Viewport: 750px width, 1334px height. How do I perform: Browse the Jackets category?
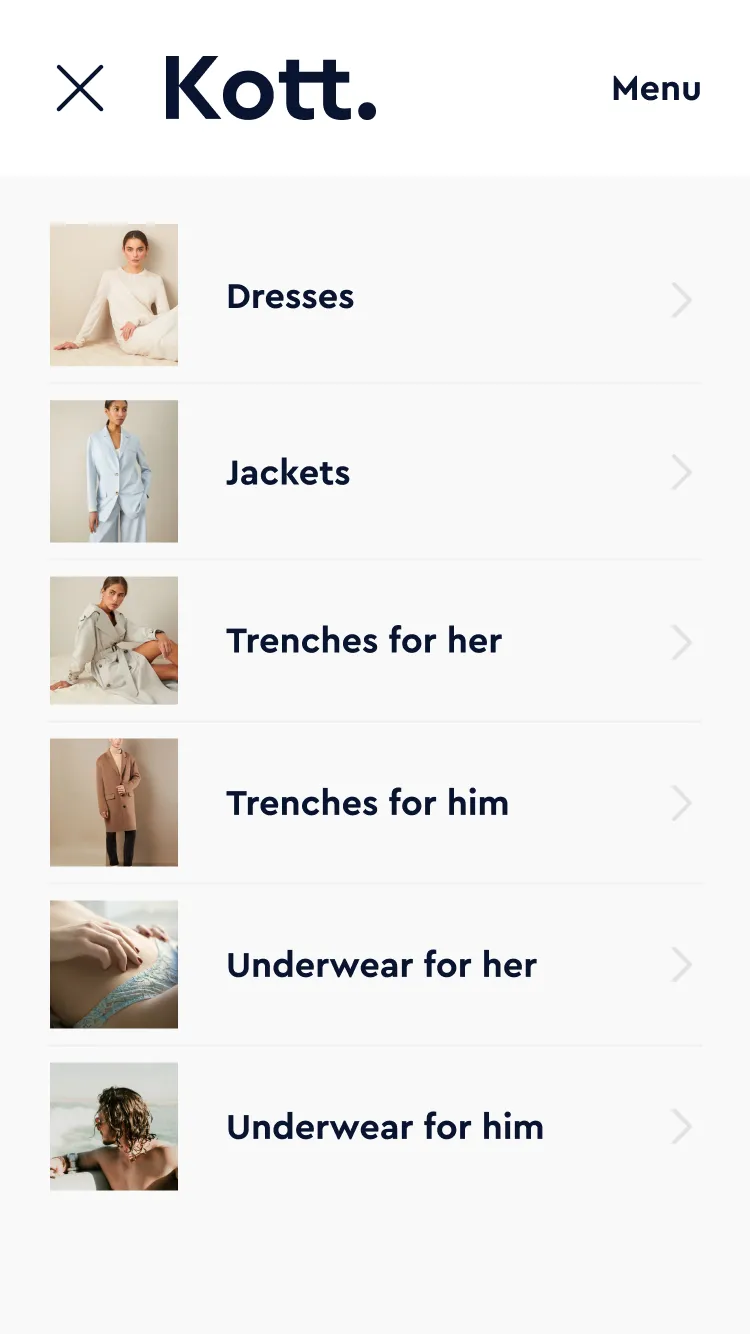tap(288, 473)
